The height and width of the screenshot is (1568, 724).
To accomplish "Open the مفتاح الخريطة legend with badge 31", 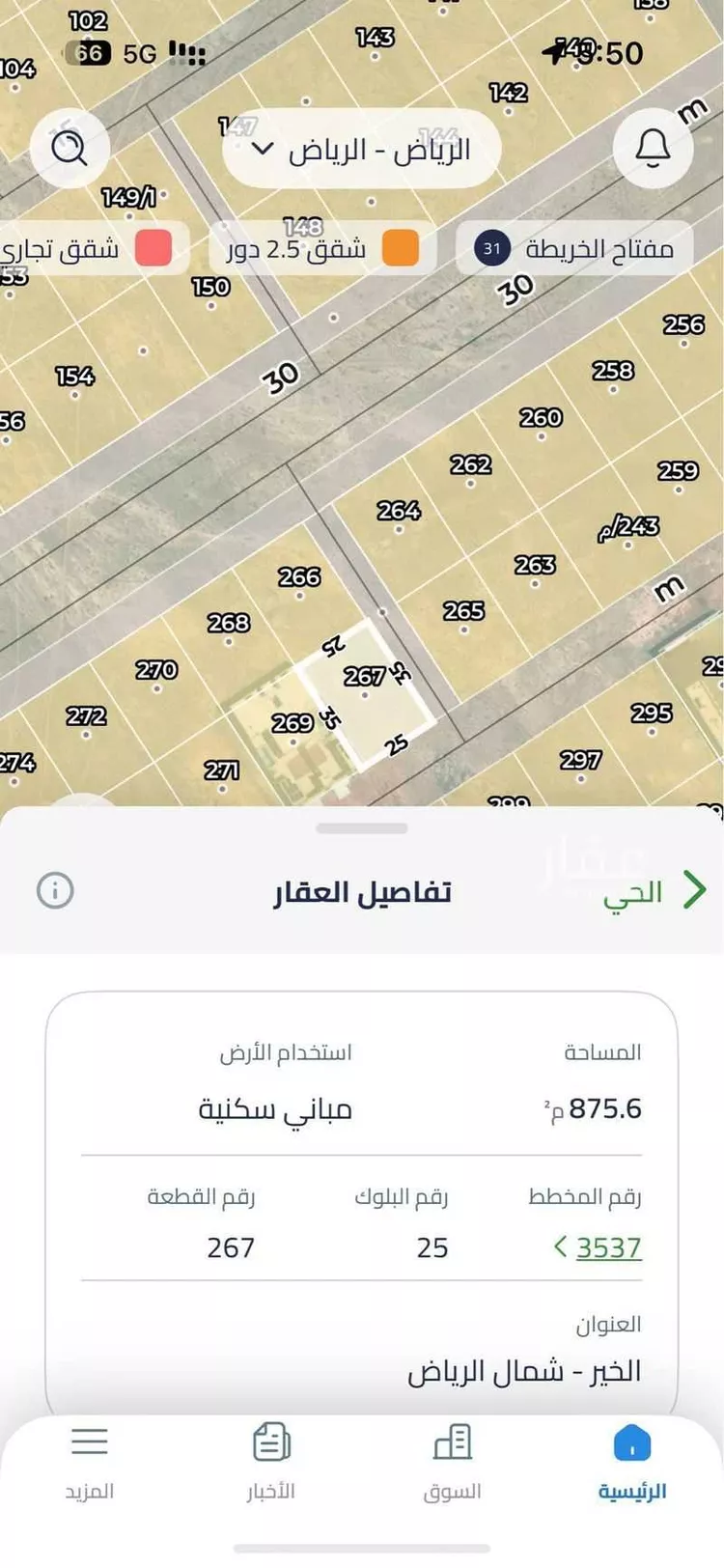I will (x=571, y=249).
